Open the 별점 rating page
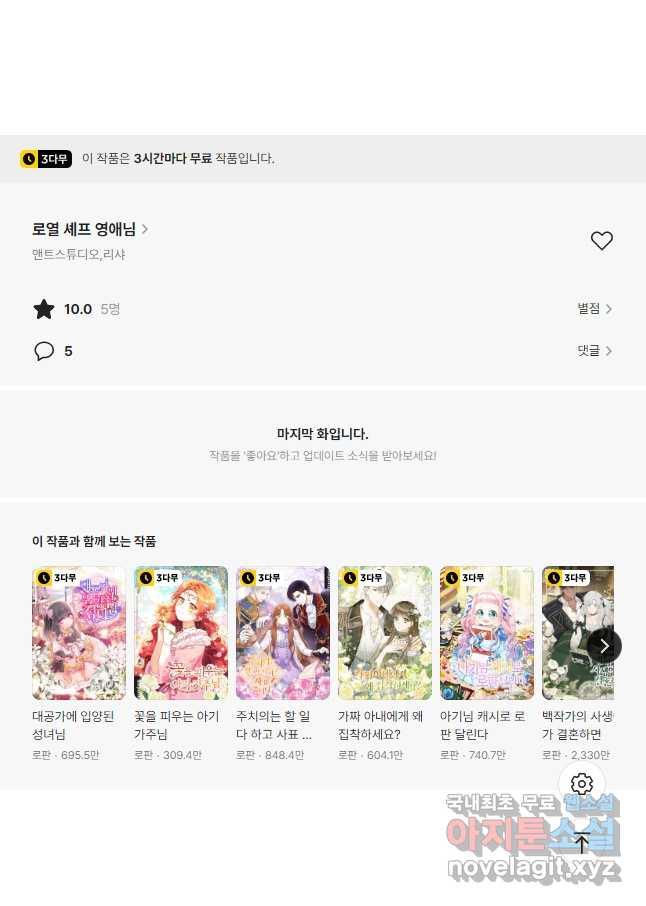This screenshot has width=646, height=906. point(594,309)
